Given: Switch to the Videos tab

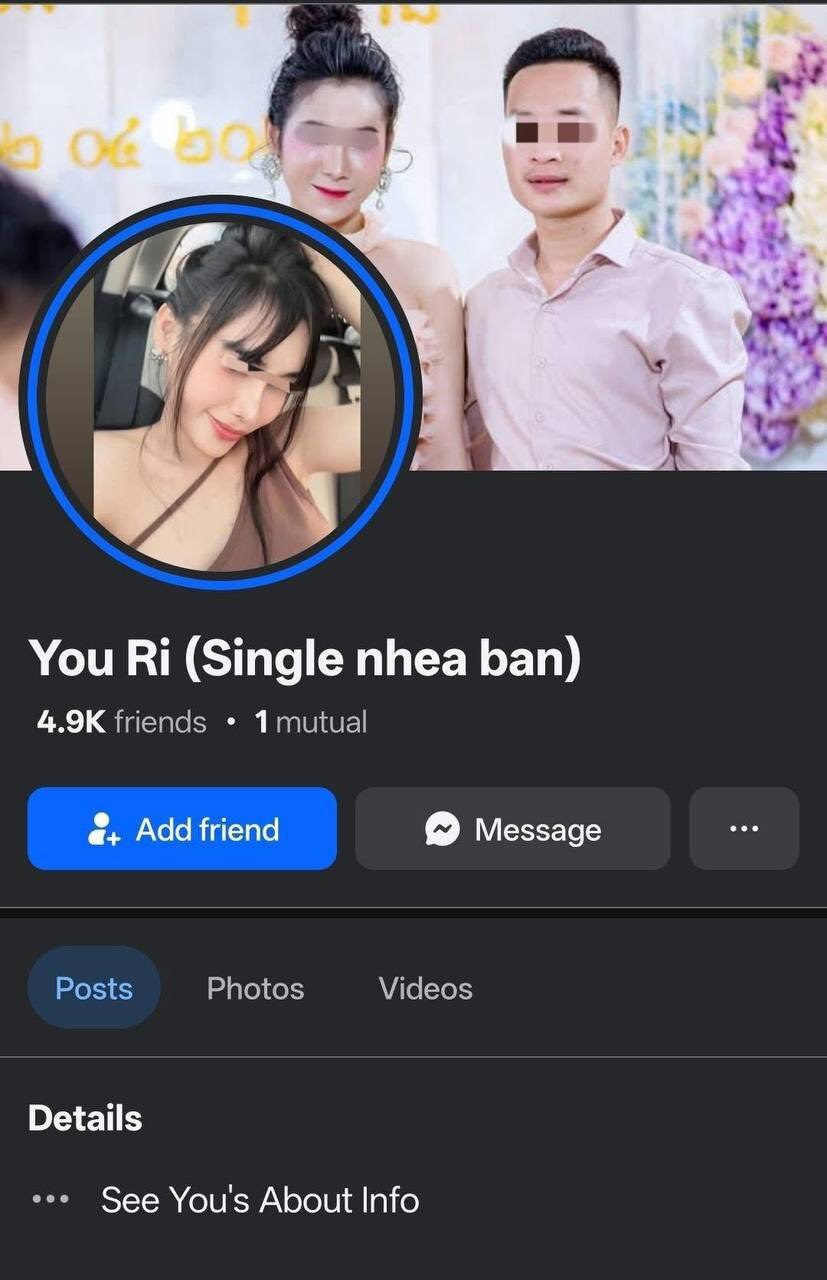Looking at the screenshot, I should [425, 988].
